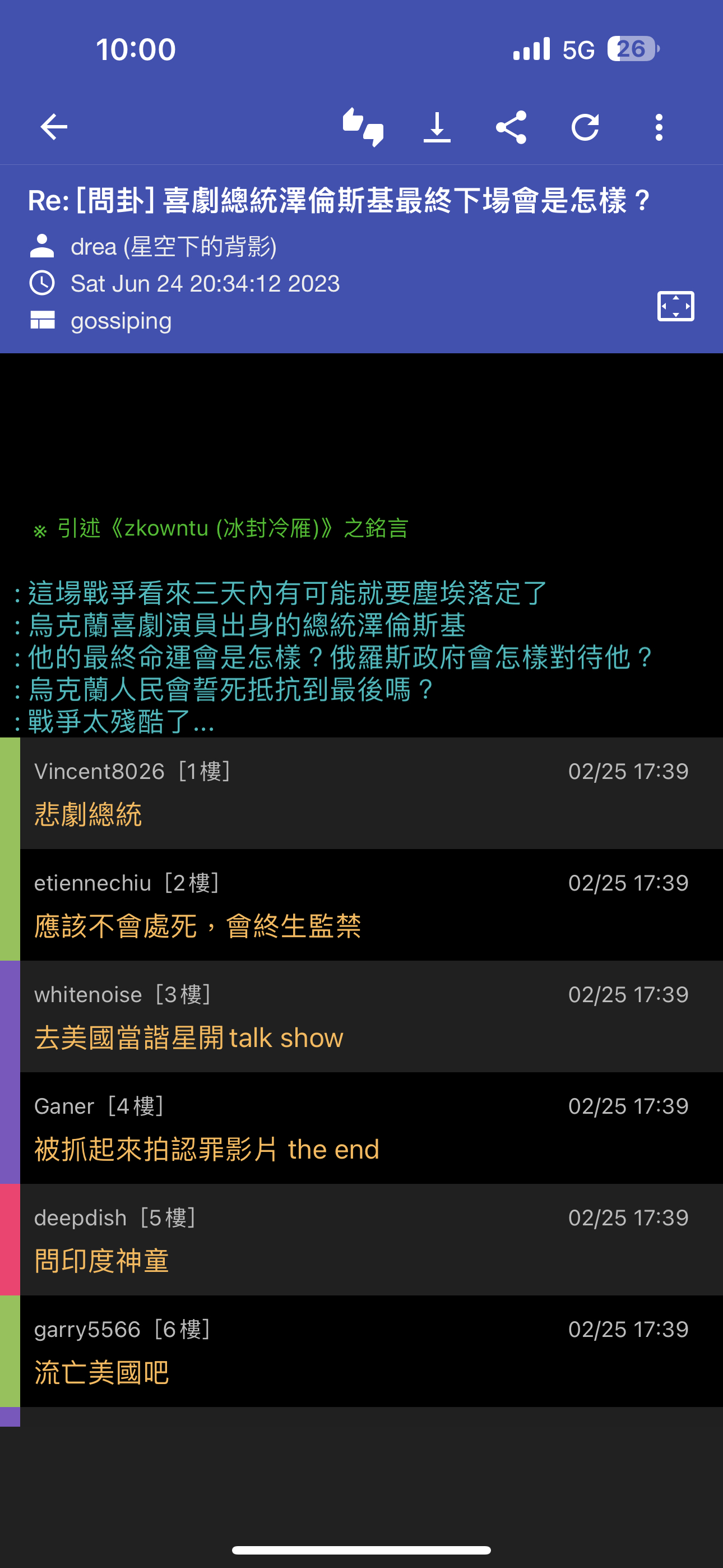Select whitenoise's talk show comment
The image size is (723, 1568).
click(371, 1017)
